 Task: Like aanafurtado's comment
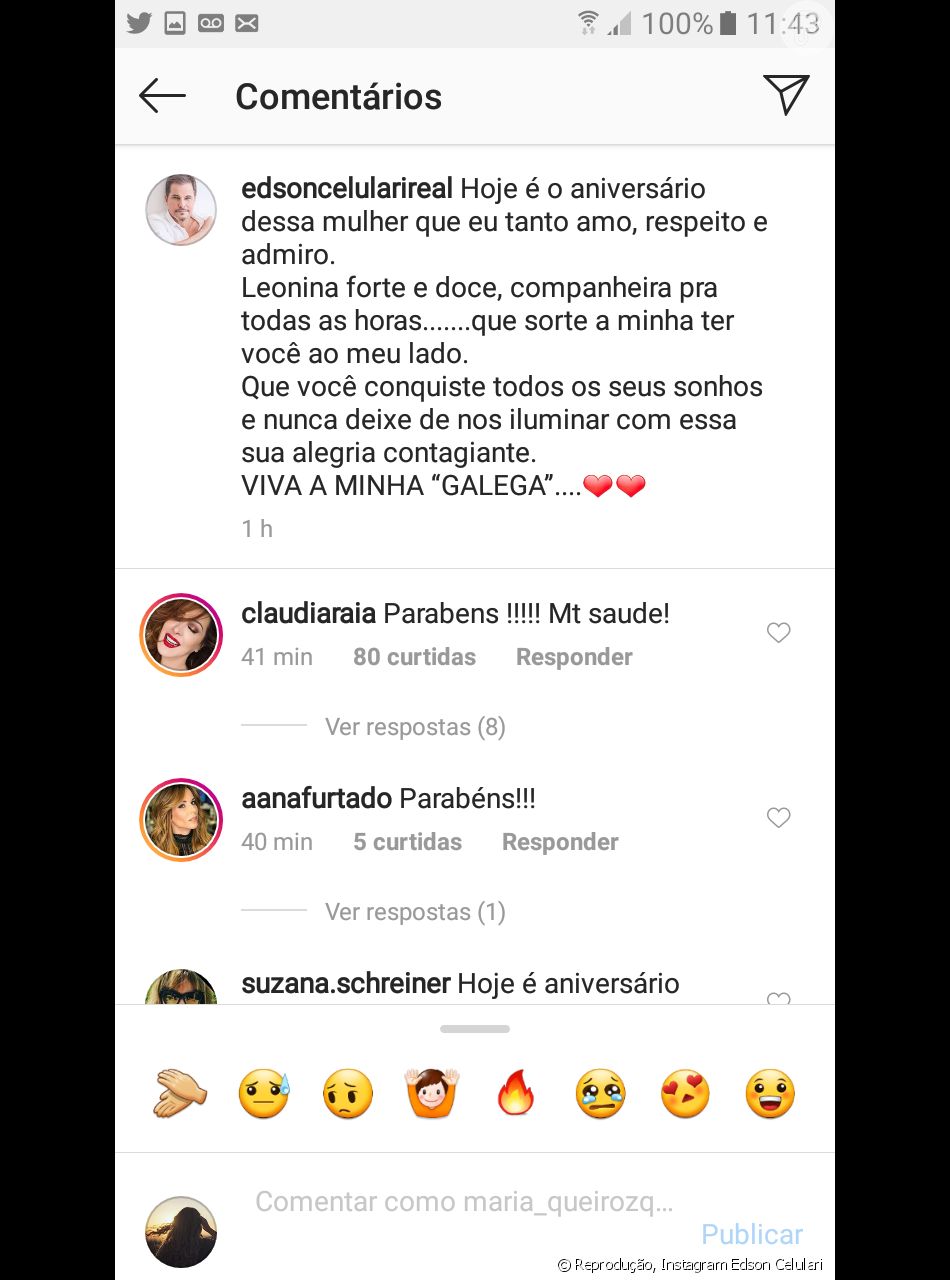click(x=778, y=817)
